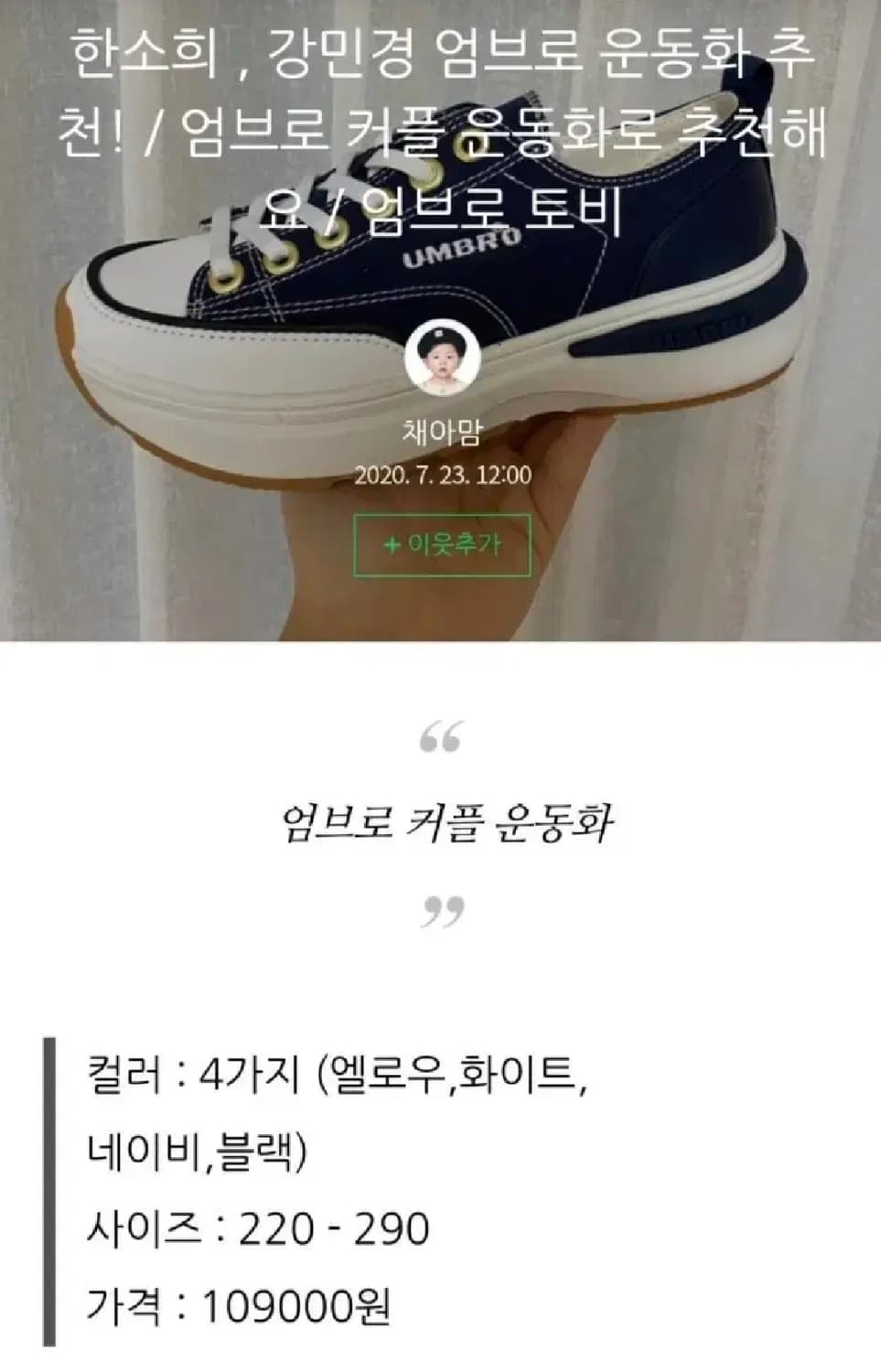Click the post date 2020. 7. 23. 12:00

(442, 474)
